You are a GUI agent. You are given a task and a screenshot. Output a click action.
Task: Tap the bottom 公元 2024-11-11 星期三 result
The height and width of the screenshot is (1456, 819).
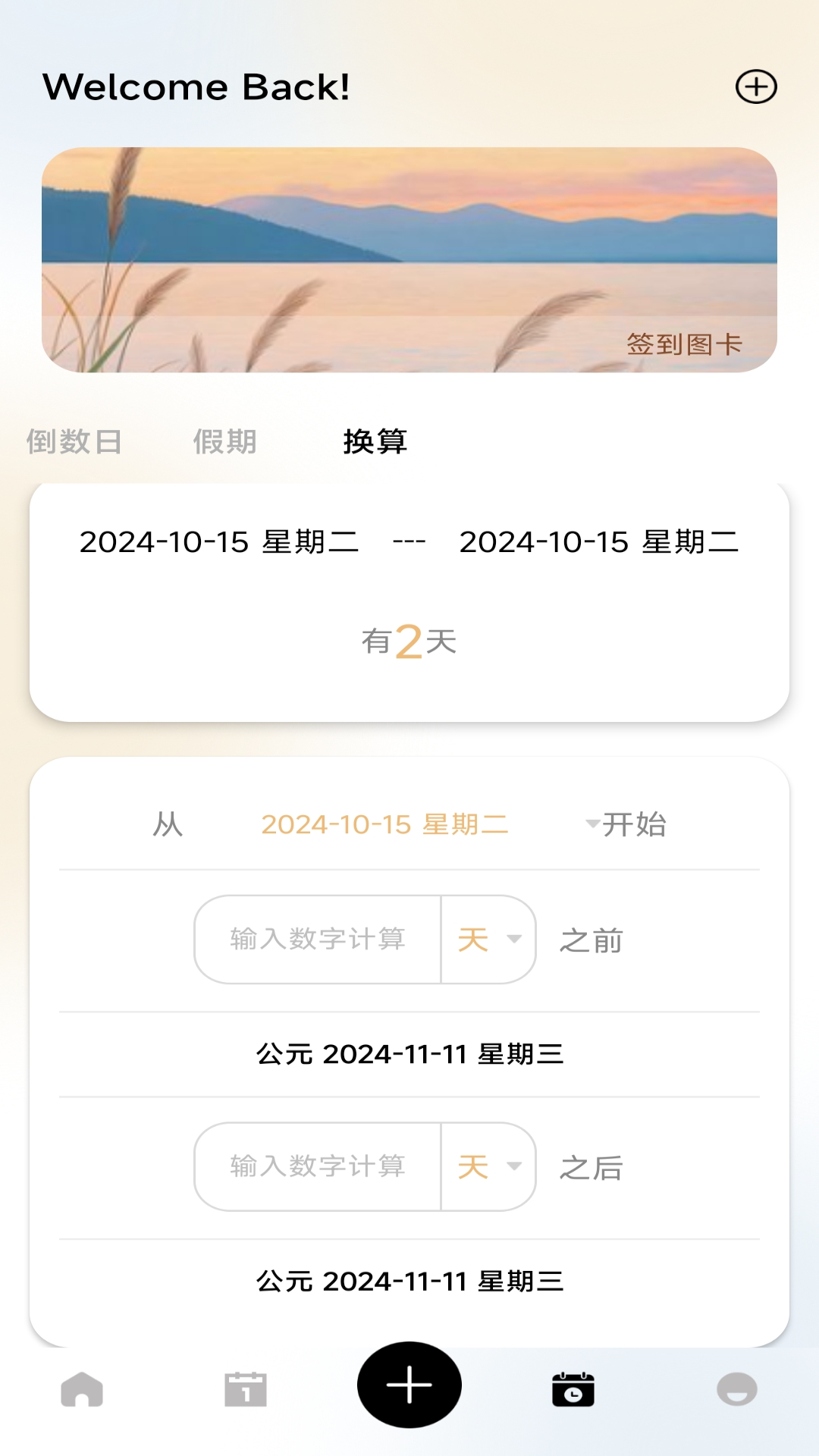[409, 1281]
